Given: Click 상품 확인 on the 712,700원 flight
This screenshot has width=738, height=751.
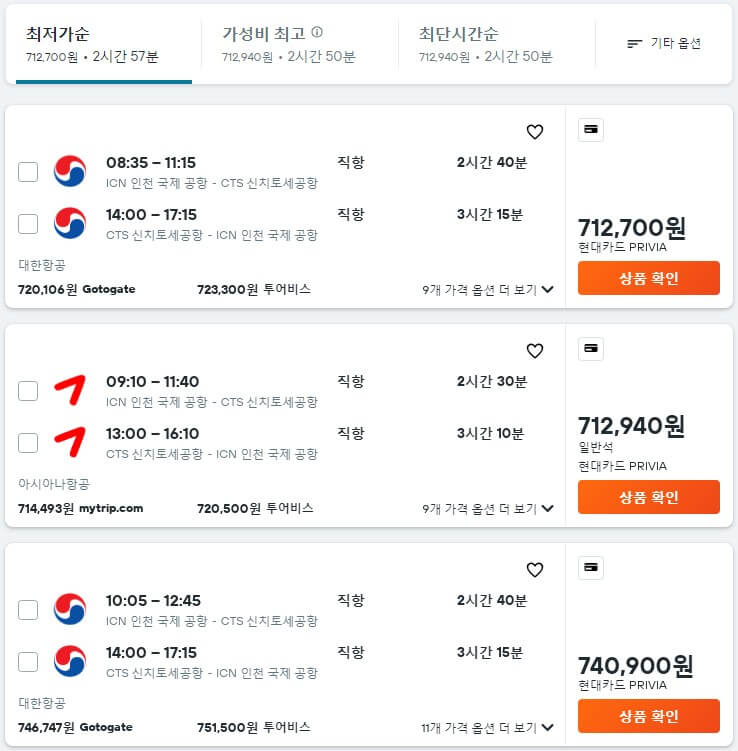Looking at the screenshot, I should (648, 278).
